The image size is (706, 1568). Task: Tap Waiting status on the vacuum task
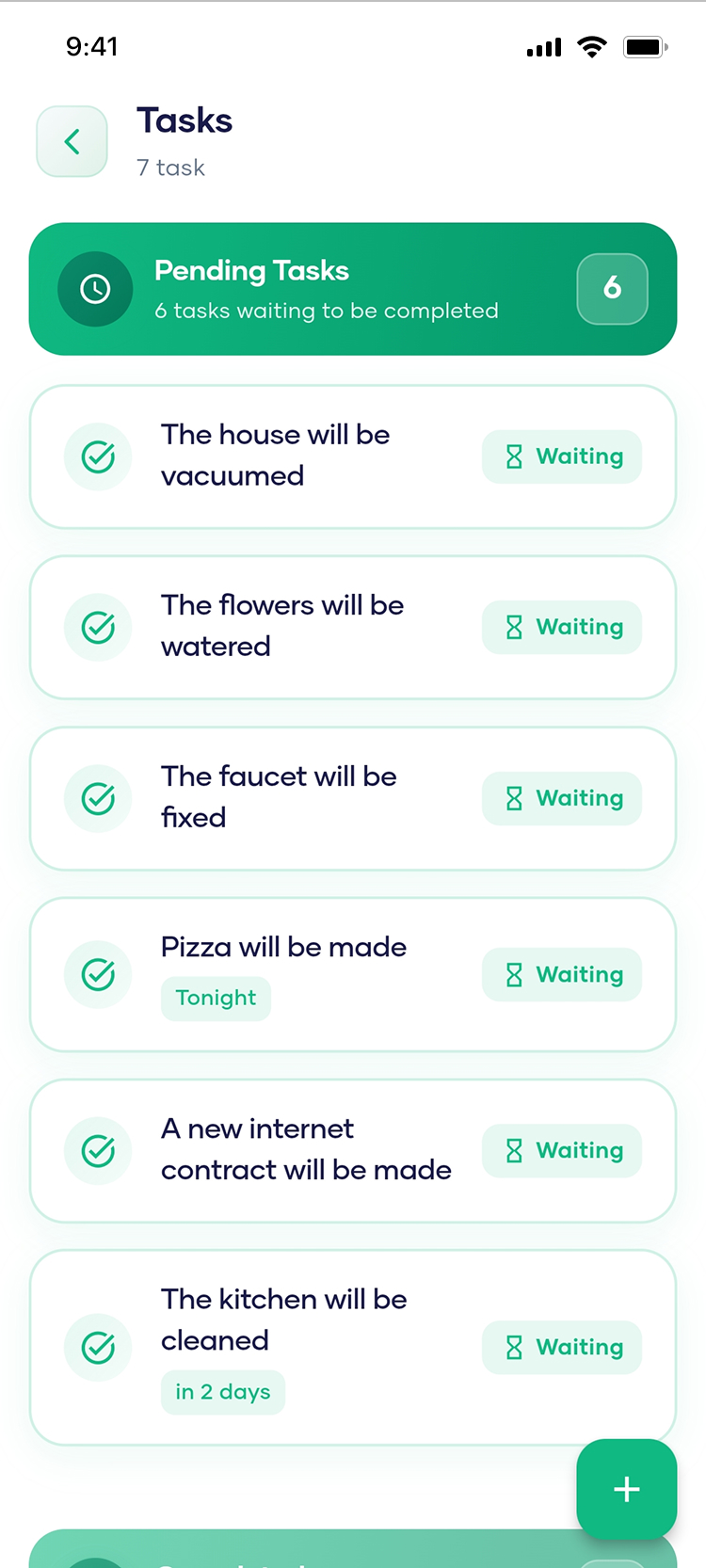point(562,457)
